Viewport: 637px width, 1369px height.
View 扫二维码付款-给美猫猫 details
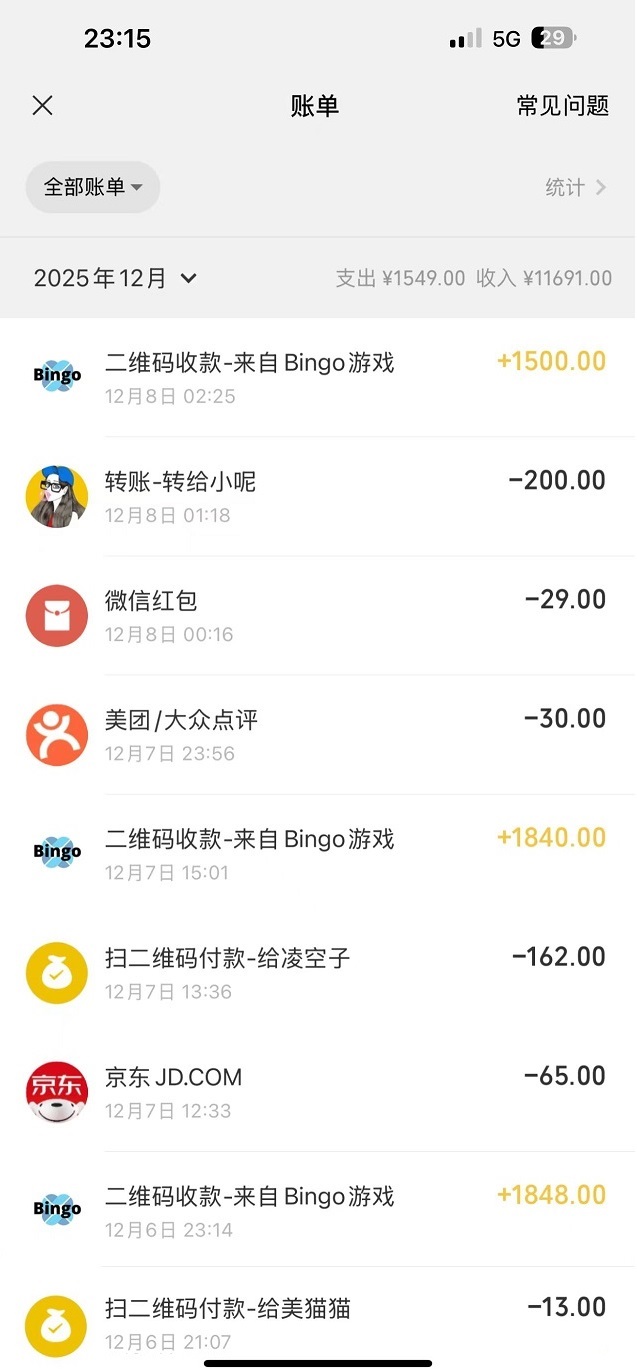(318, 1322)
